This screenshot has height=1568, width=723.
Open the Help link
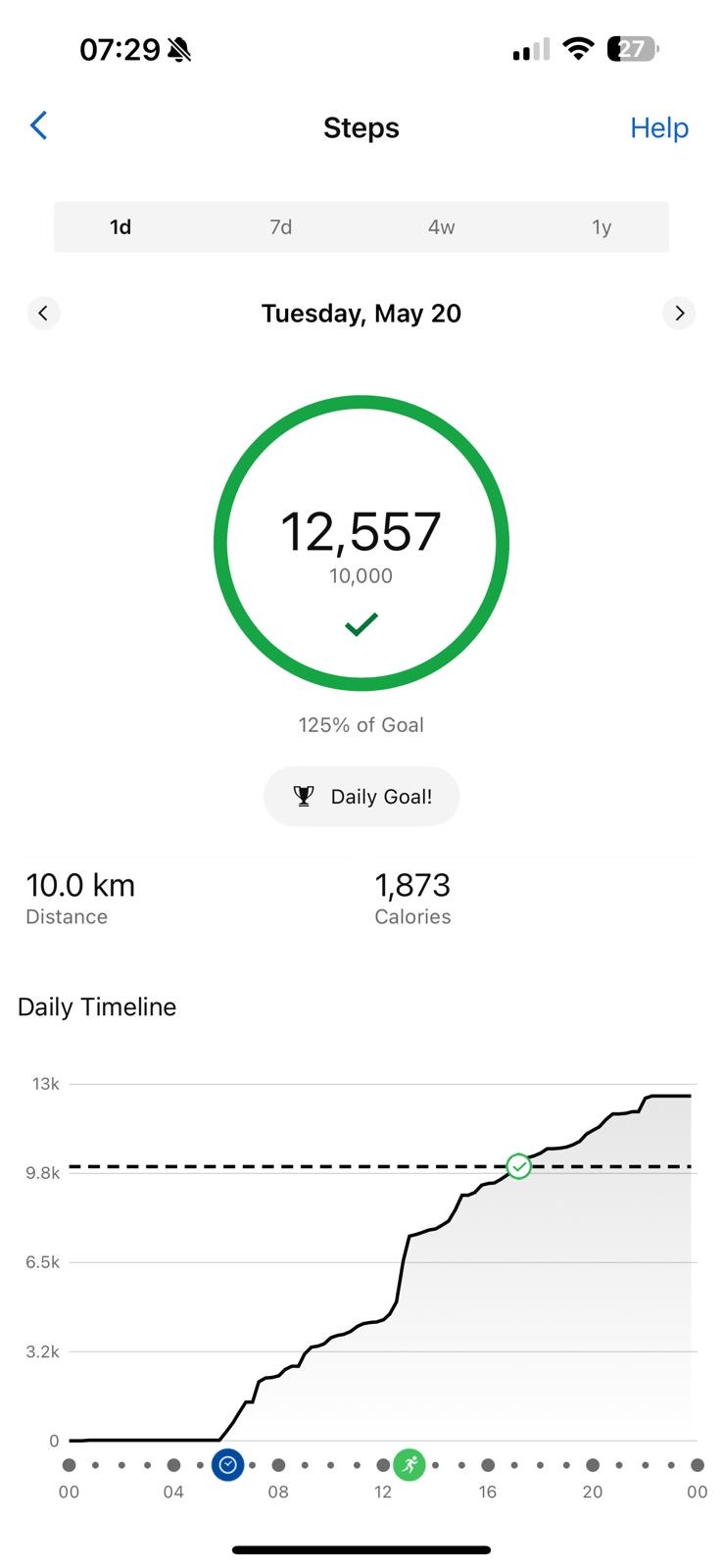[x=659, y=128]
